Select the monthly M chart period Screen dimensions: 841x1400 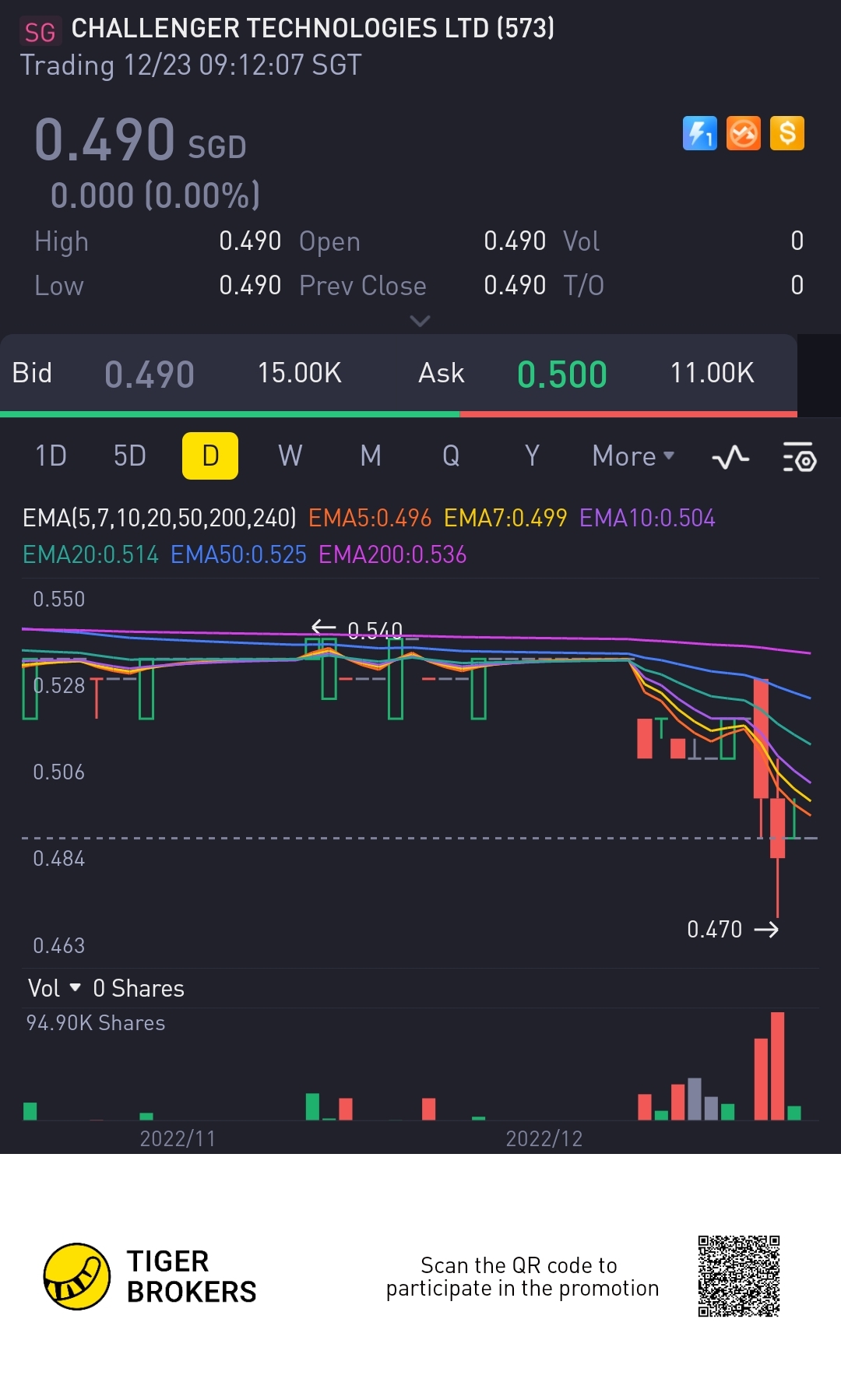[x=371, y=456]
